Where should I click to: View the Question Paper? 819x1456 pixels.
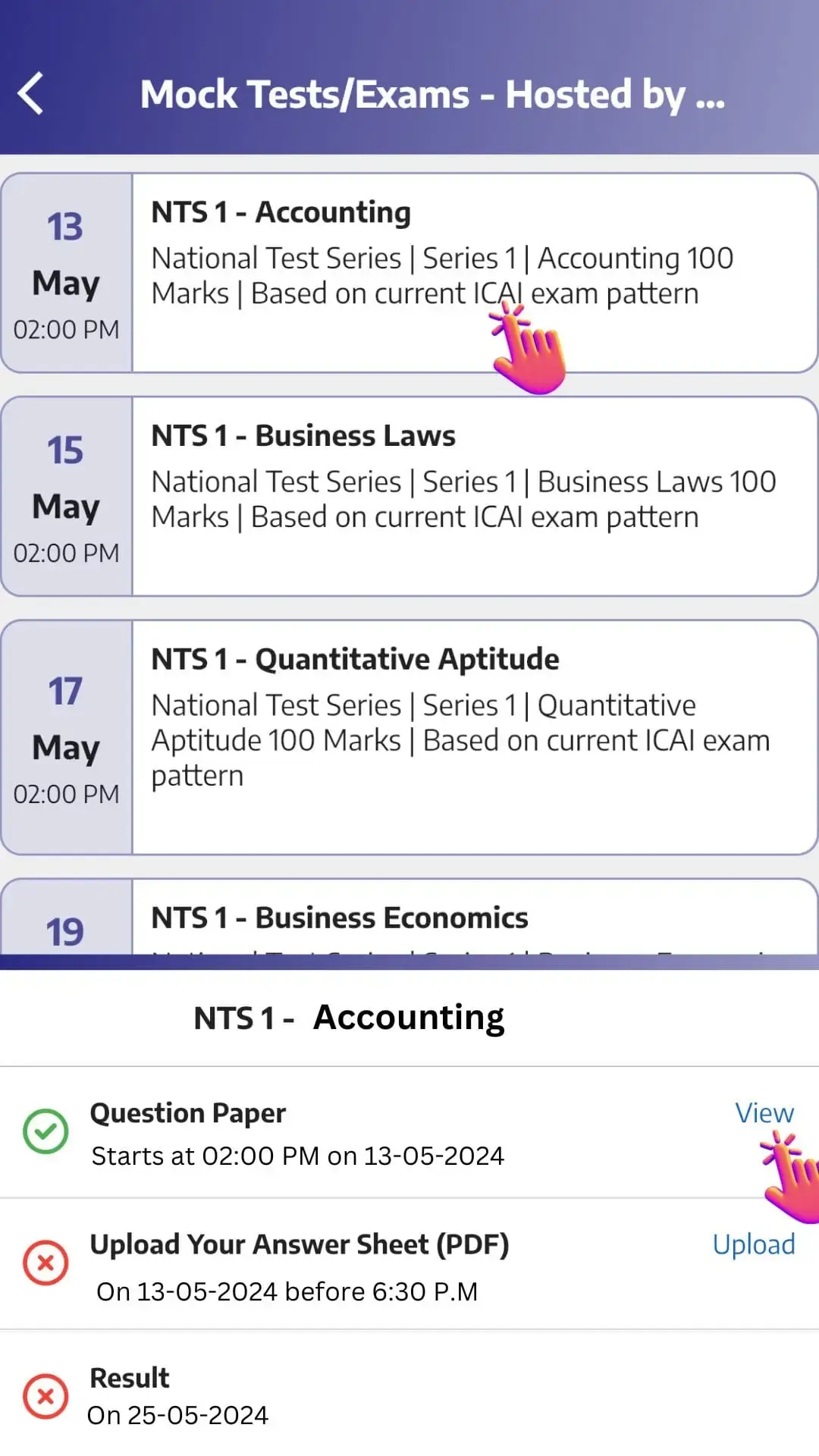pyautogui.click(x=764, y=1113)
